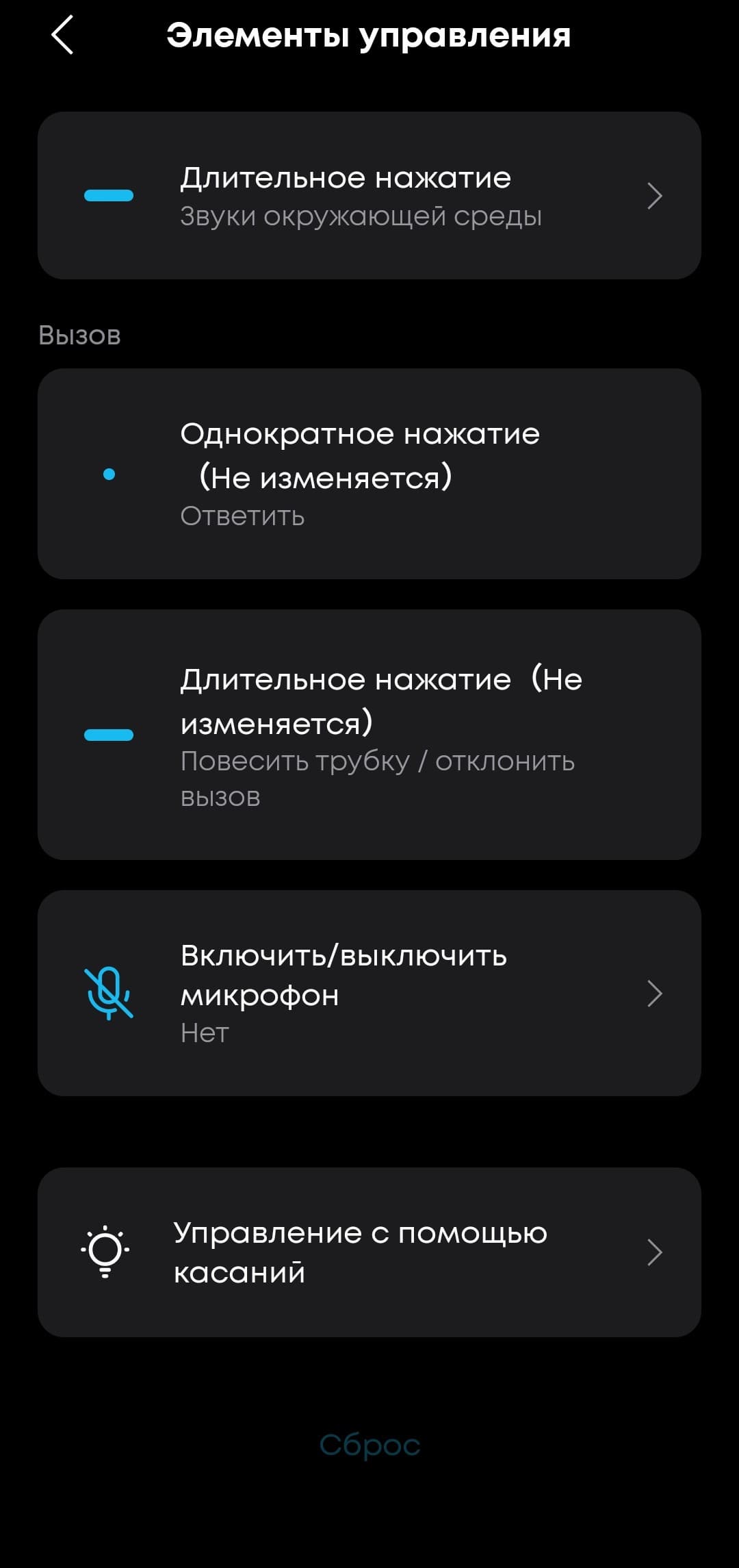The image size is (739, 1568).
Task: Open Длительное нажатие with Звуки окружающей среды
Action: [x=369, y=196]
